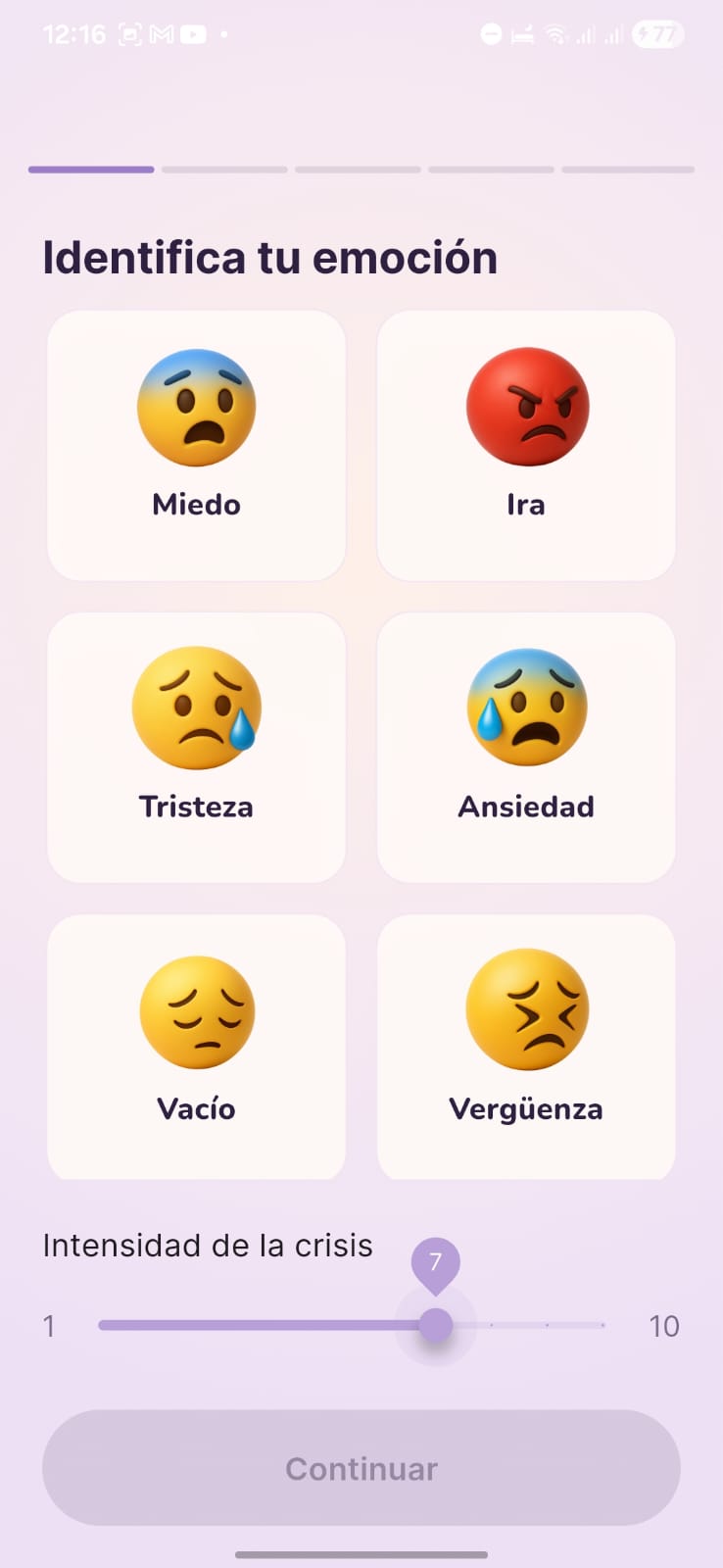Select the Vergüenza scrunched-face emoji

[x=526, y=1012]
